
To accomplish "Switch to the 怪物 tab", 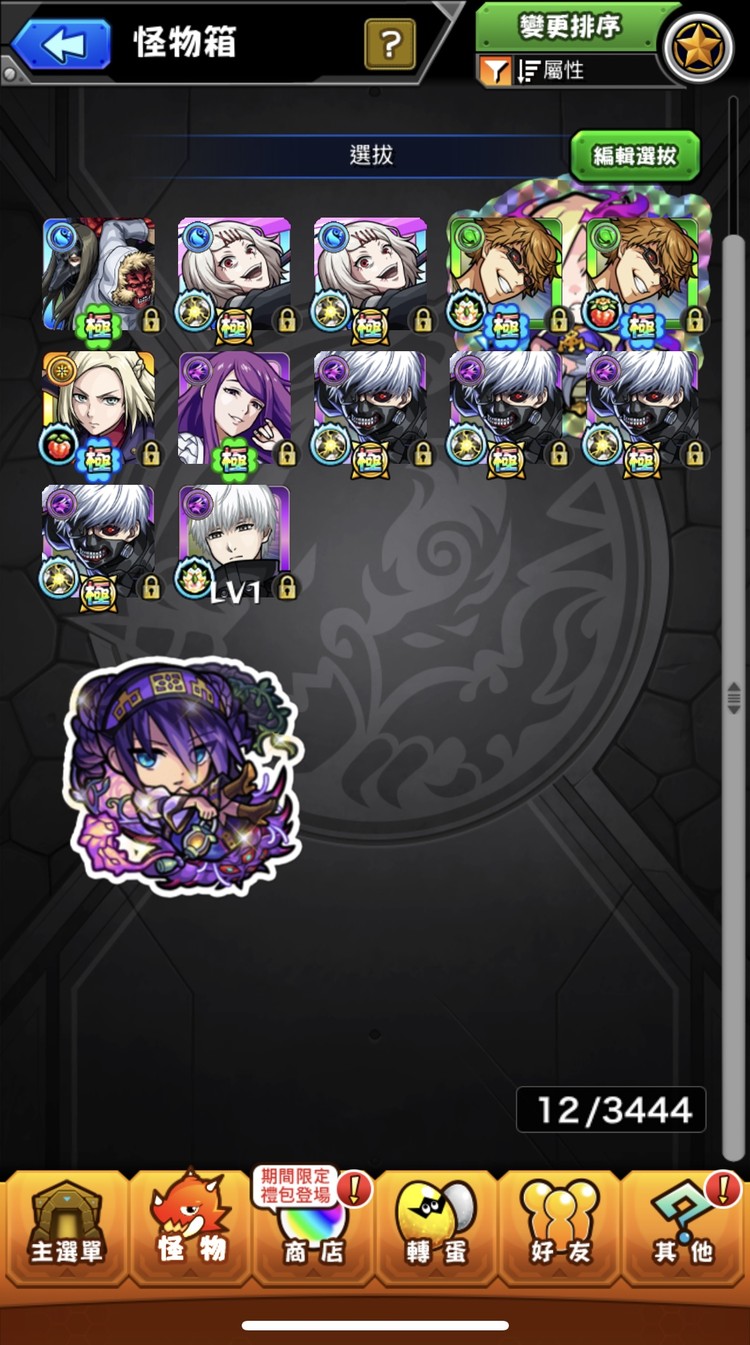I will click(x=190, y=1228).
